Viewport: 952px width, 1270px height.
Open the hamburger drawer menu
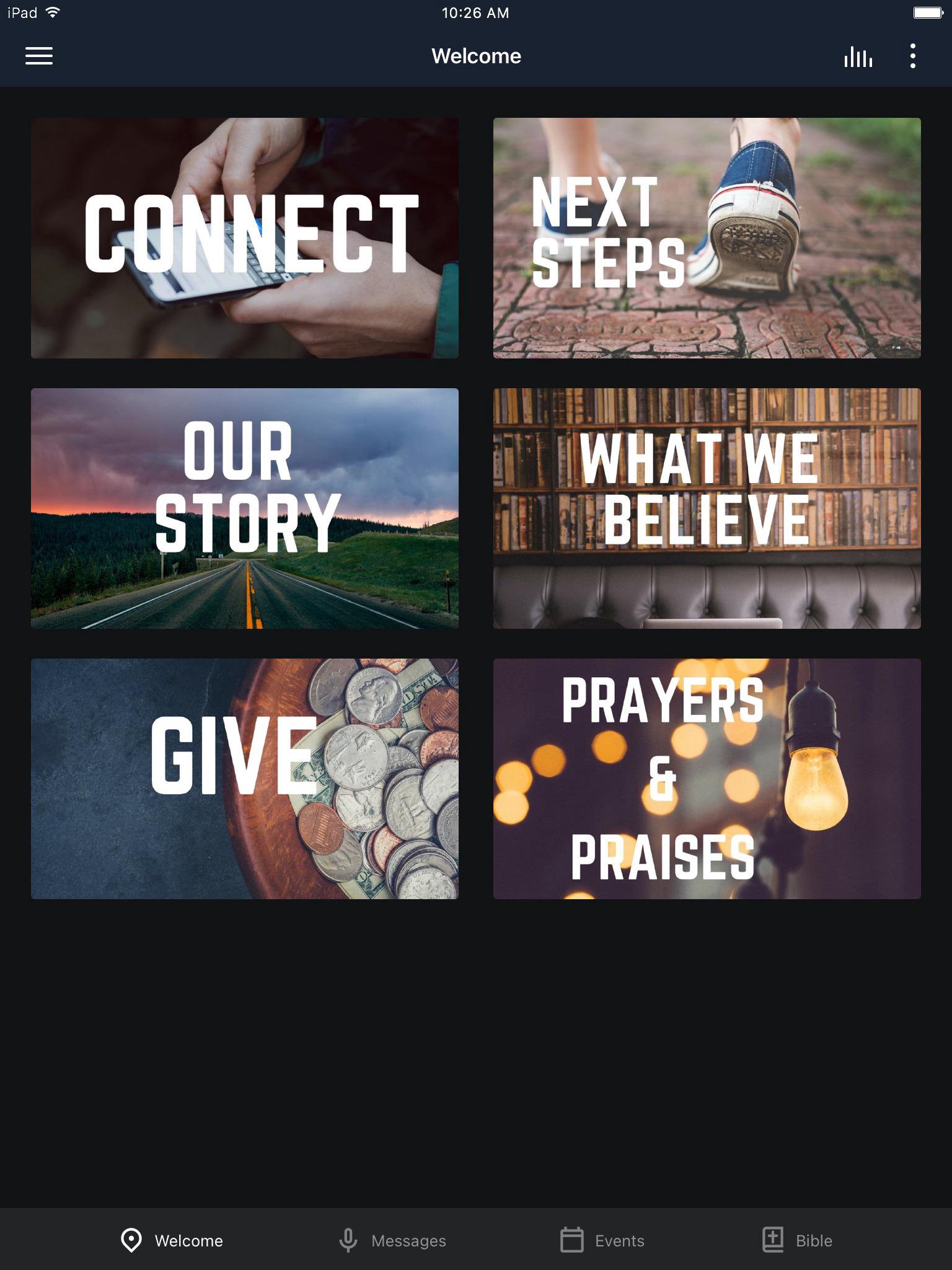pyautogui.click(x=38, y=56)
